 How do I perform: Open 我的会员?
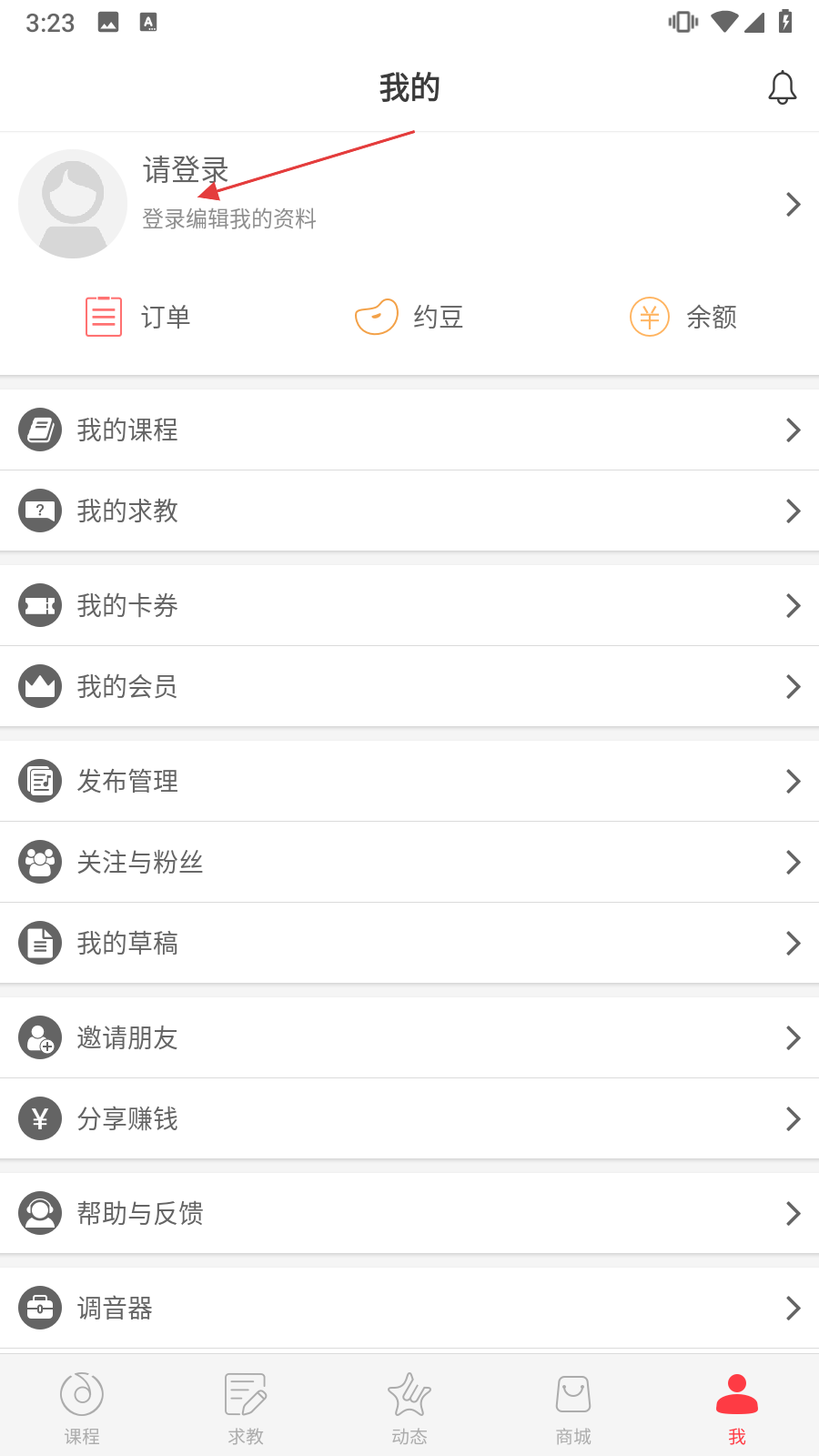coord(409,686)
